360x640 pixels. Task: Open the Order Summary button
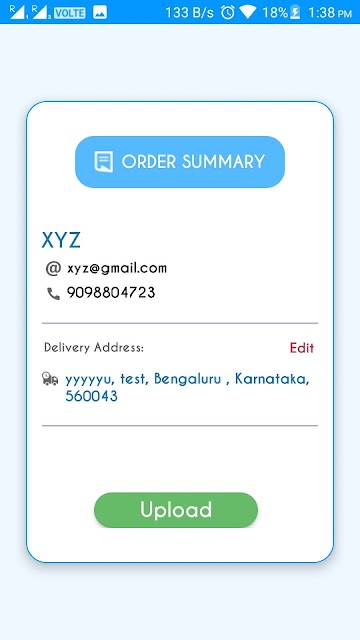[x=180, y=162]
